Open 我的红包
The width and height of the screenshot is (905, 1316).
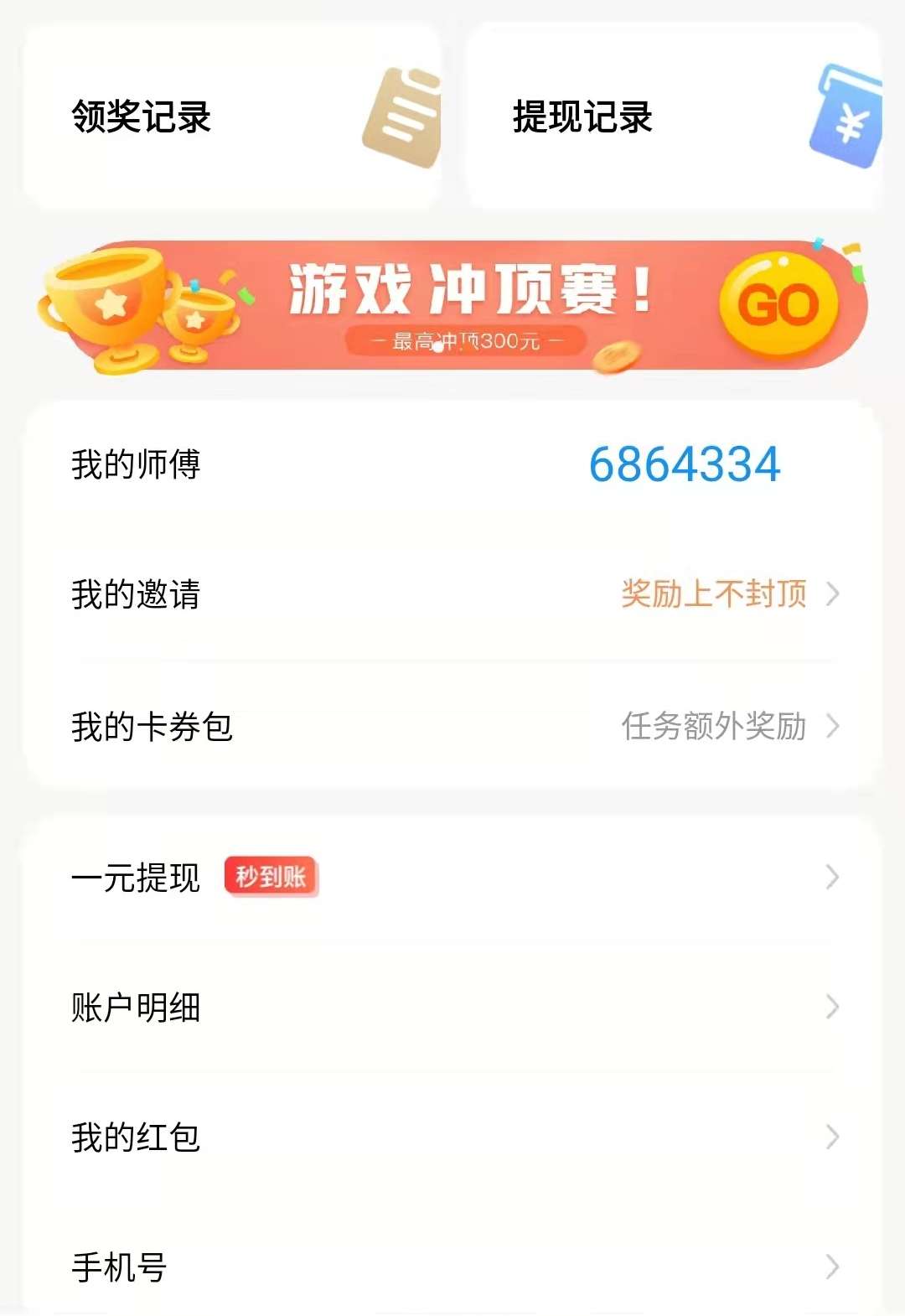coord(452,1137)
